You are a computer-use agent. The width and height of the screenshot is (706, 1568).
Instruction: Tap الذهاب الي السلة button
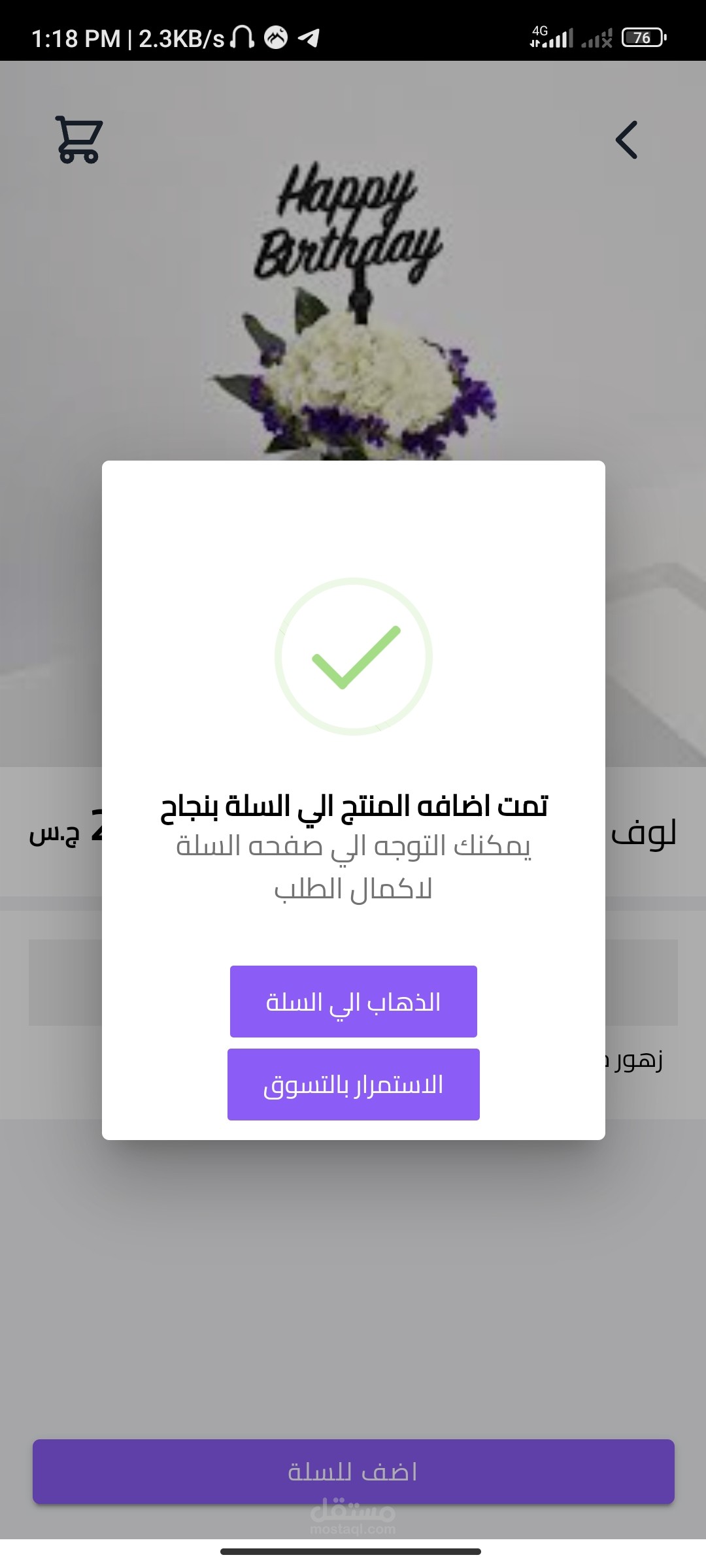[353, 1001]
